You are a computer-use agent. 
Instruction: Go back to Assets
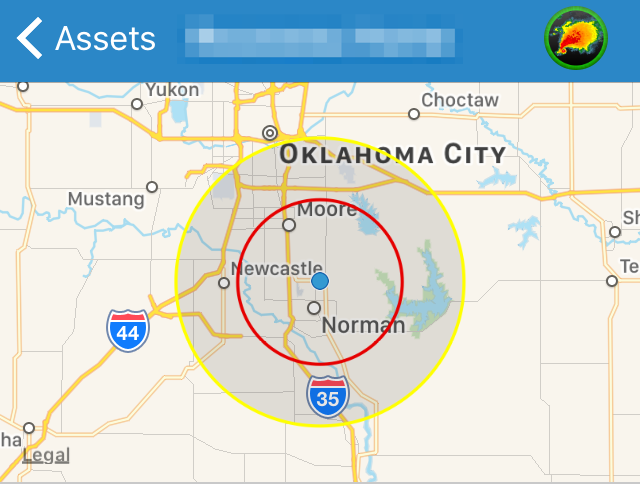click(85, 39)
